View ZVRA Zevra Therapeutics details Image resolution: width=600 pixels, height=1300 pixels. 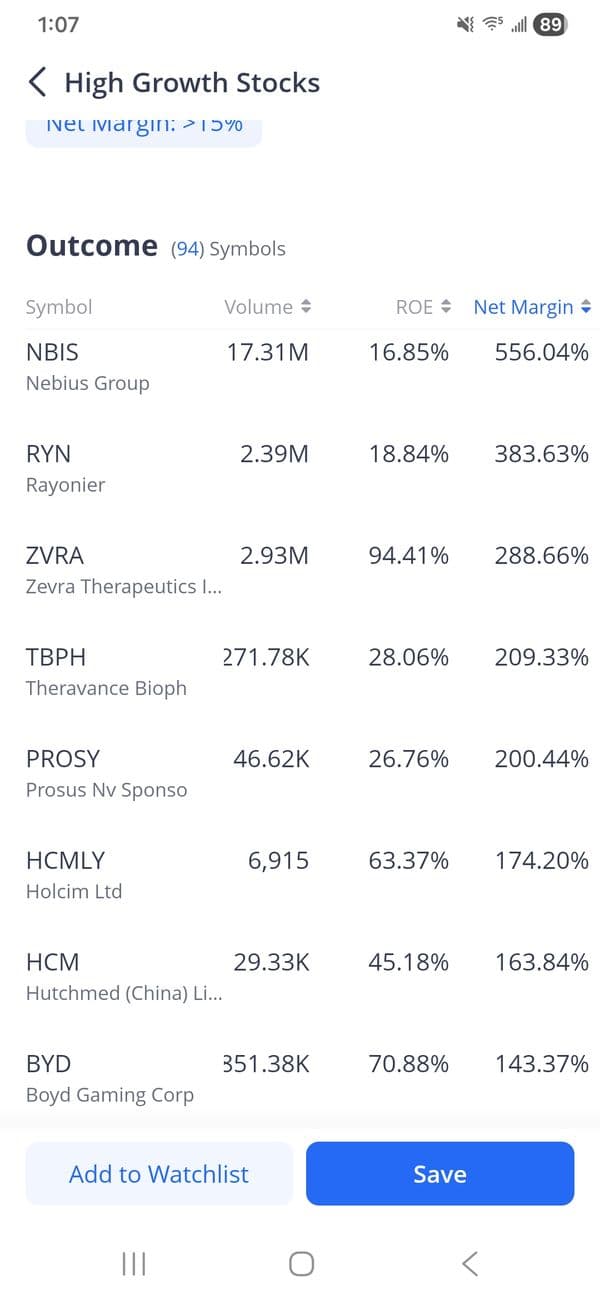(x=124, y=570)
